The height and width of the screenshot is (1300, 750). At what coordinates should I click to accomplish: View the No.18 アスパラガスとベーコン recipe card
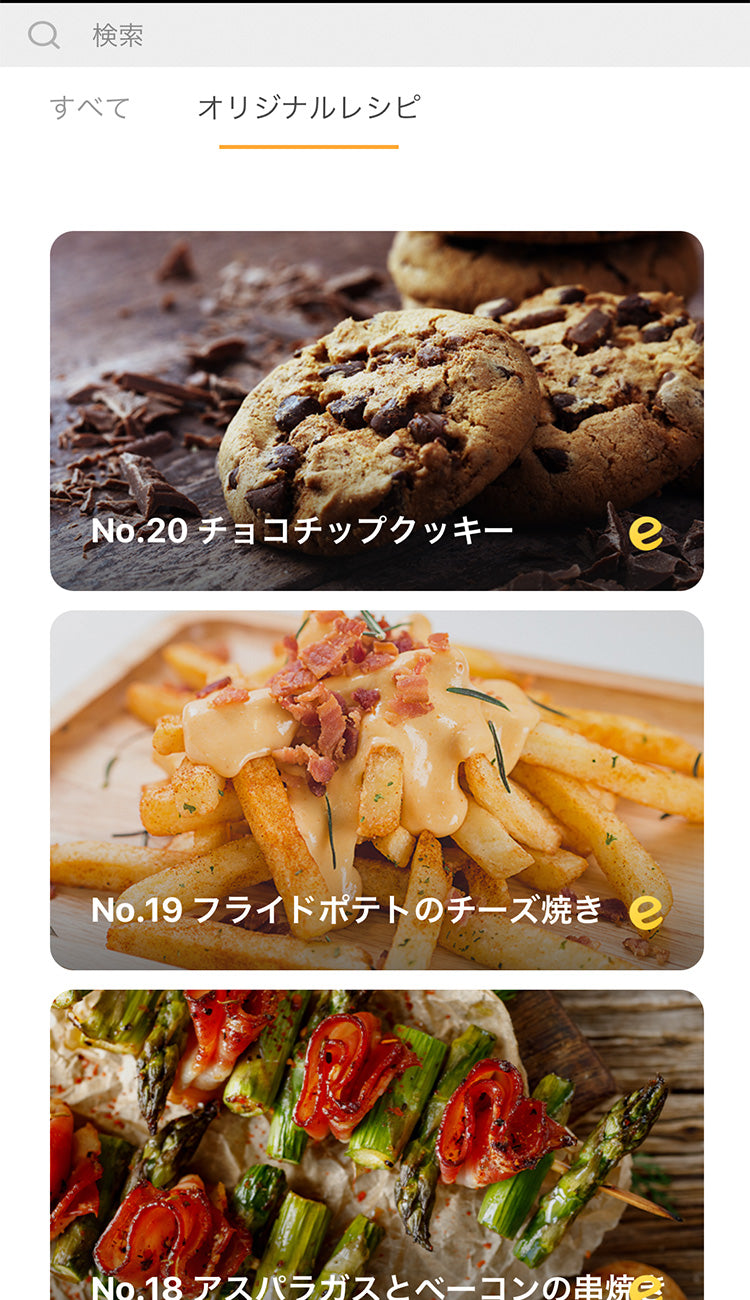(377, 1145)
